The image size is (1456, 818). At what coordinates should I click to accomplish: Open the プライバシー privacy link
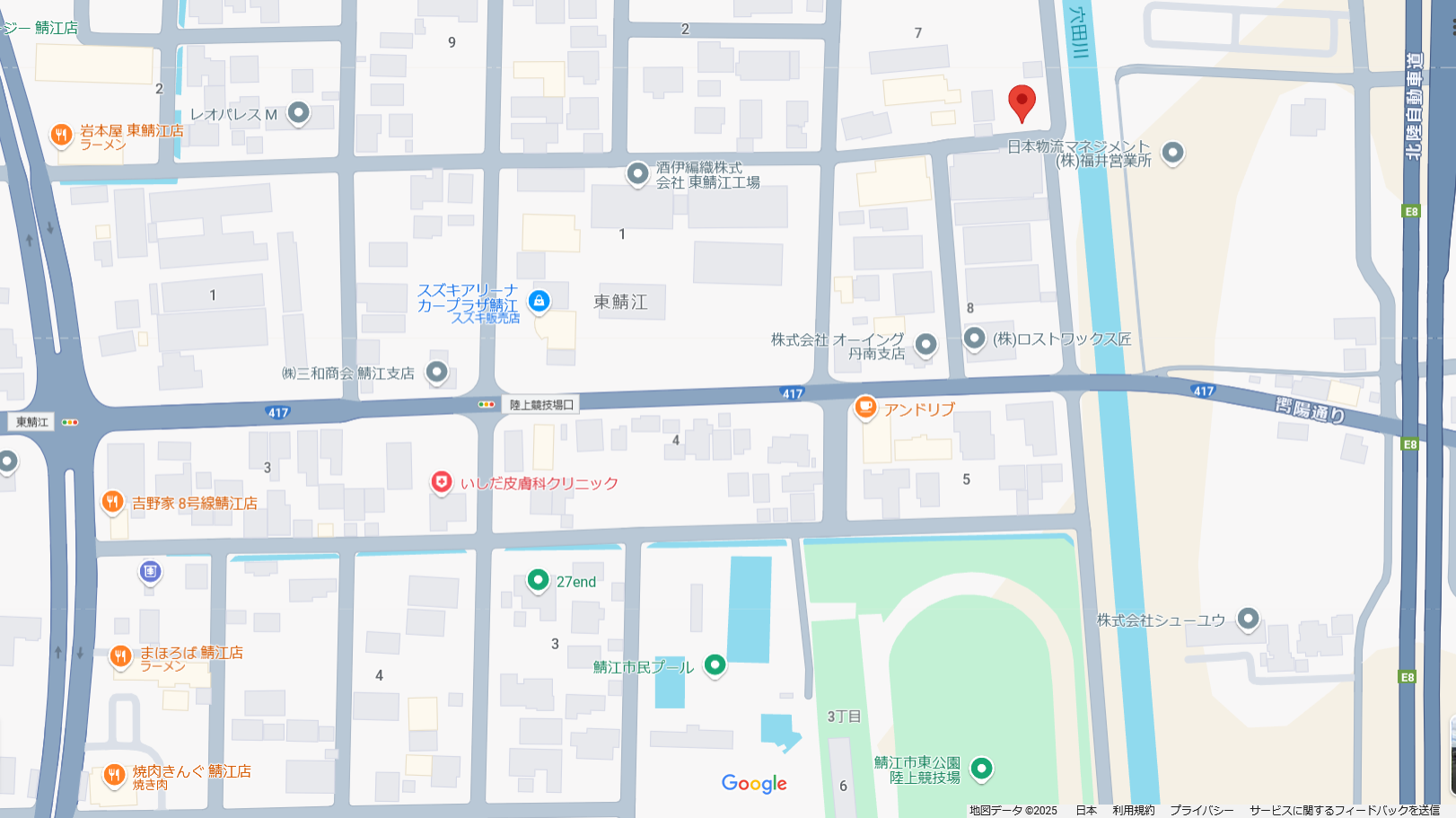(1201, 810)
